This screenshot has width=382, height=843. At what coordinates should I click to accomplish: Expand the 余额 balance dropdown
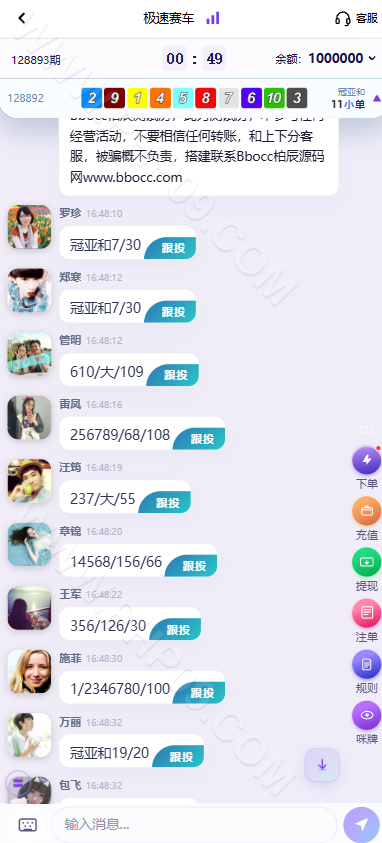[372, 58]
